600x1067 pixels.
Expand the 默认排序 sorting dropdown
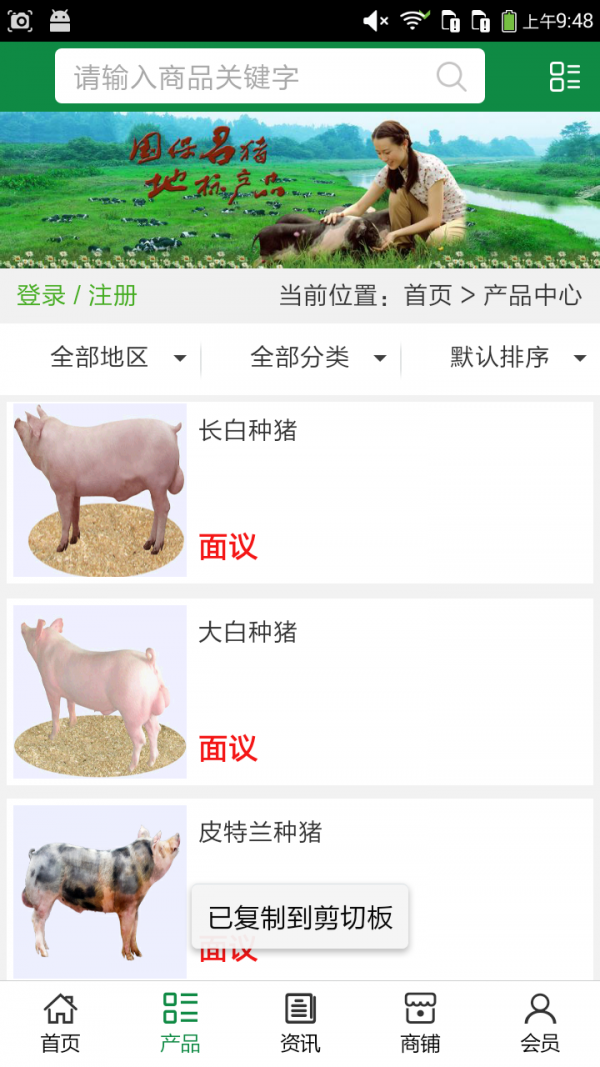[x=516, y=358]
